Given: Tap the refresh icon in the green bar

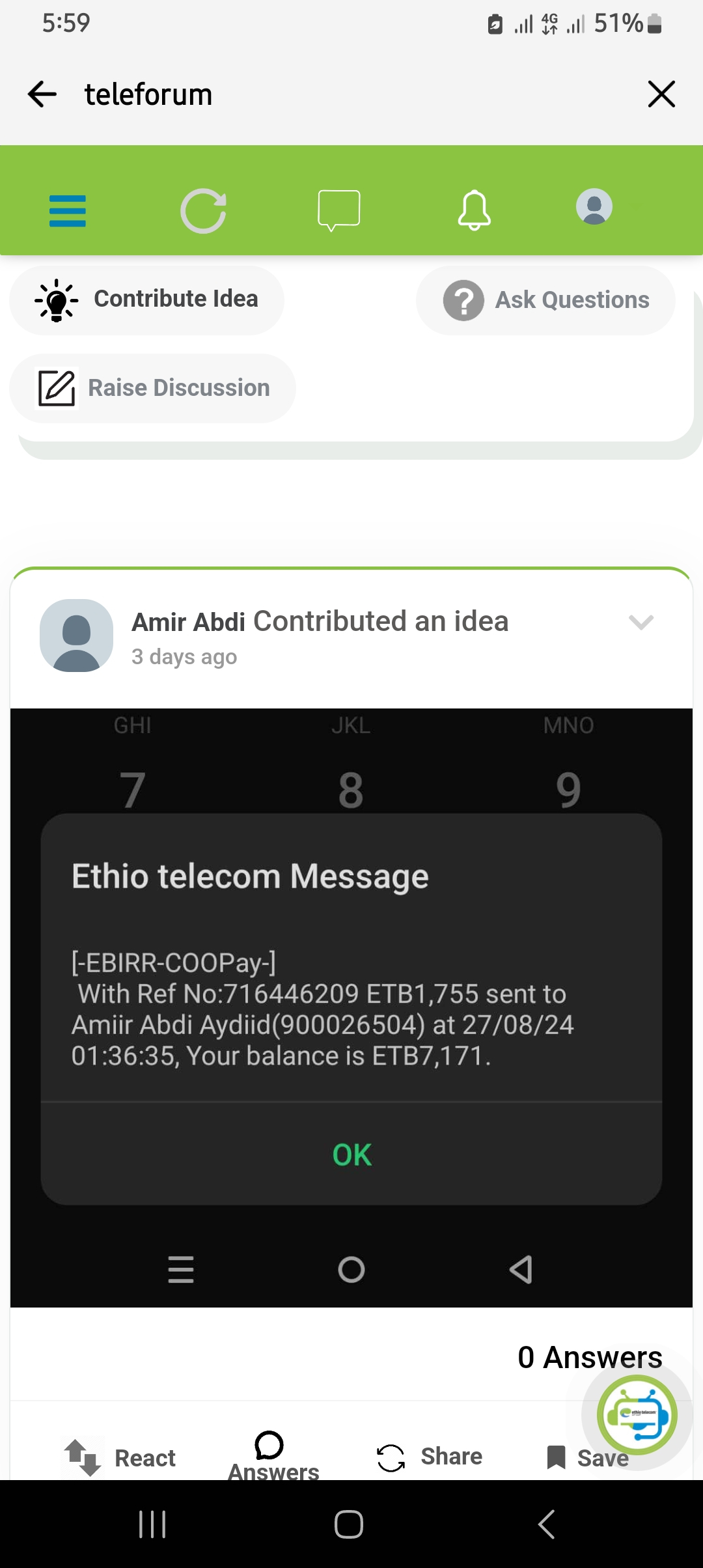Looking at the screenshot, I should tap(203, 210).
